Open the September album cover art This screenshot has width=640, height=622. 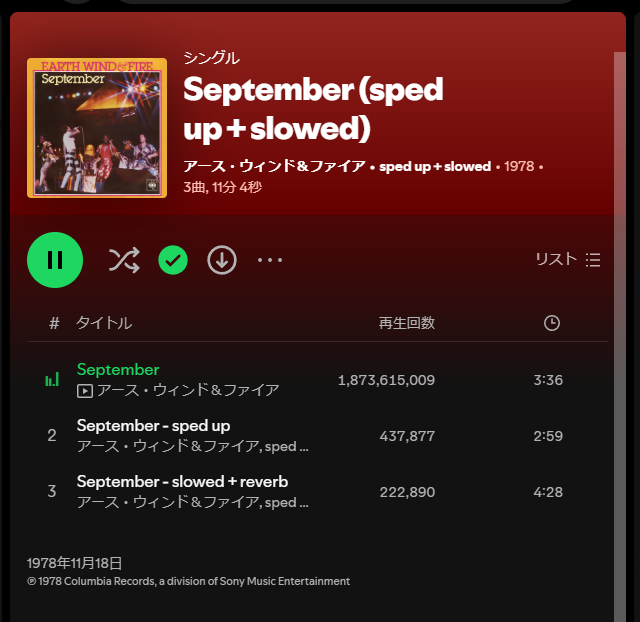coord(97,128)
